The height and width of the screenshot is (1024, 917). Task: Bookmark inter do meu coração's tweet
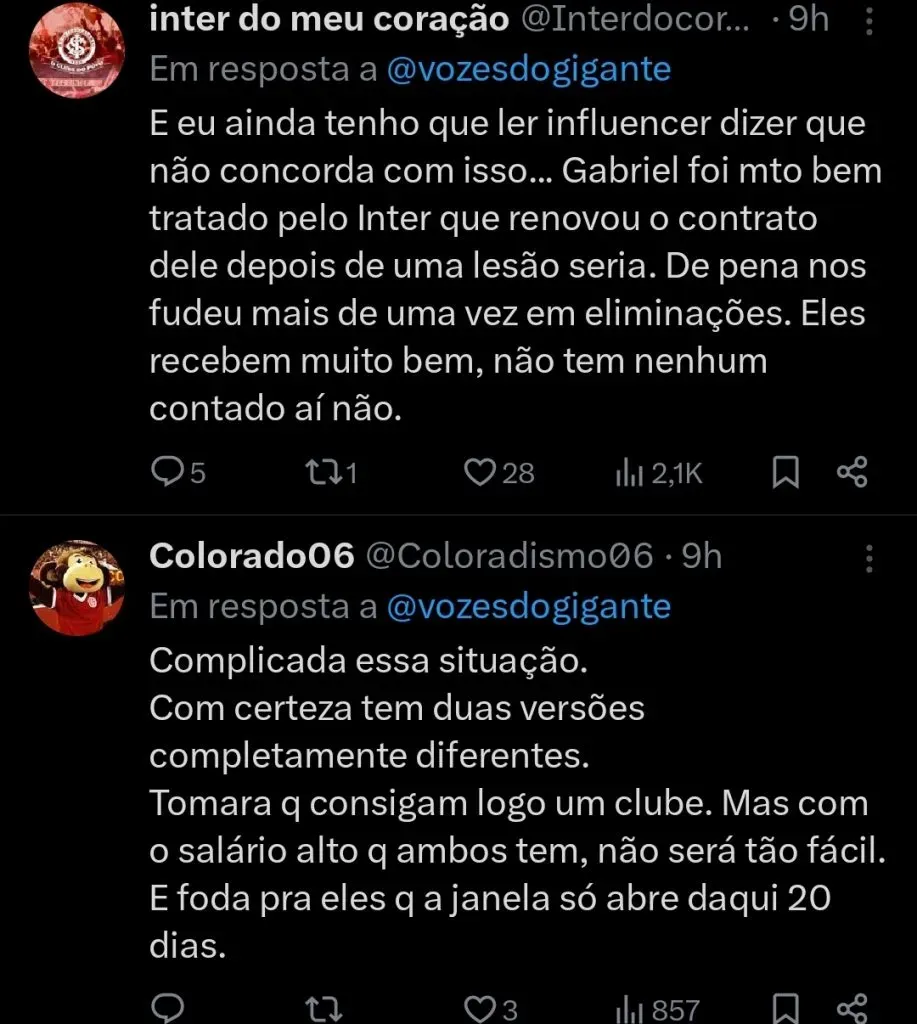tap(786, 472)
